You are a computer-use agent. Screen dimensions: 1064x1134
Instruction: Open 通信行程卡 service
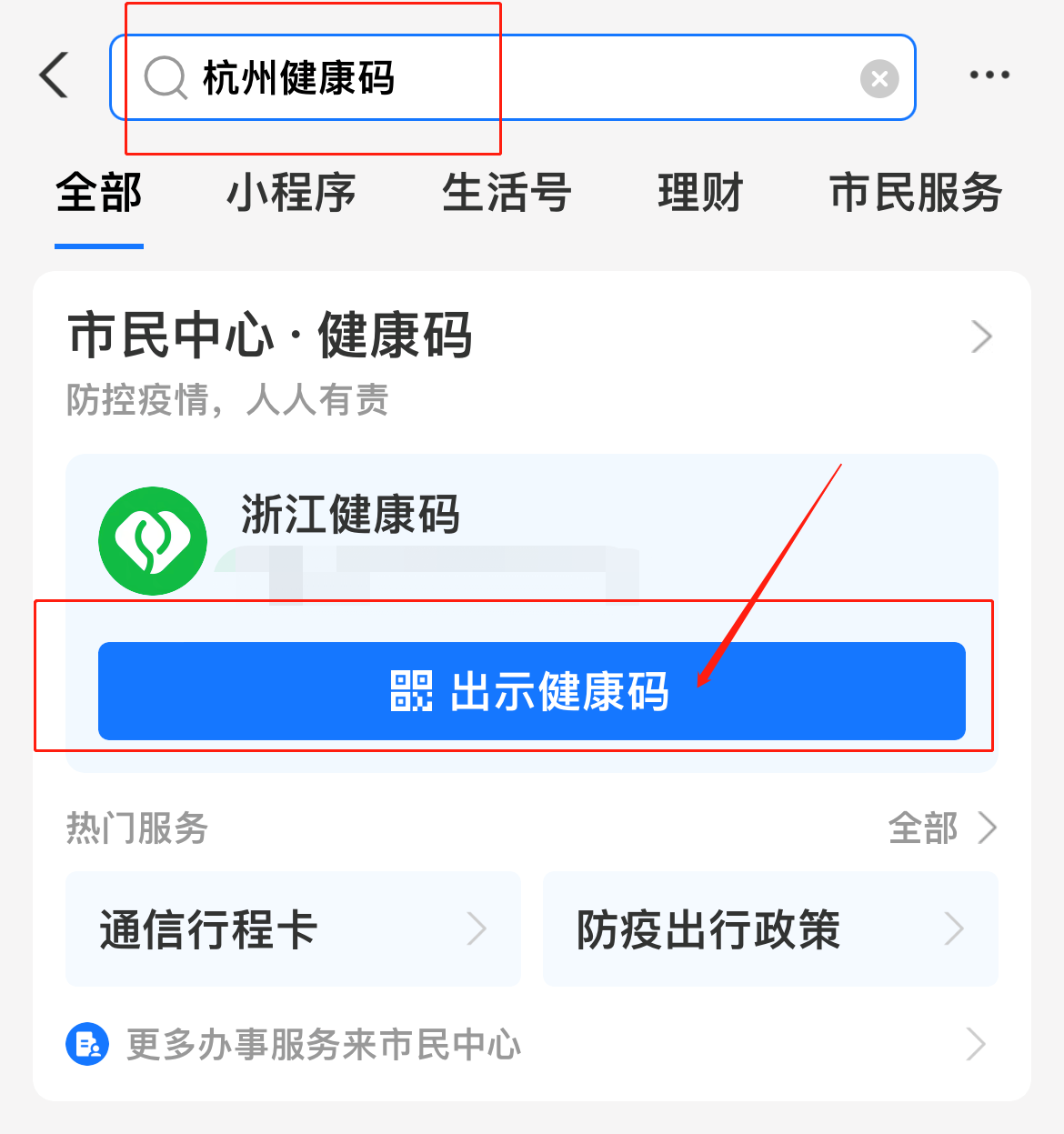(293, 929)
